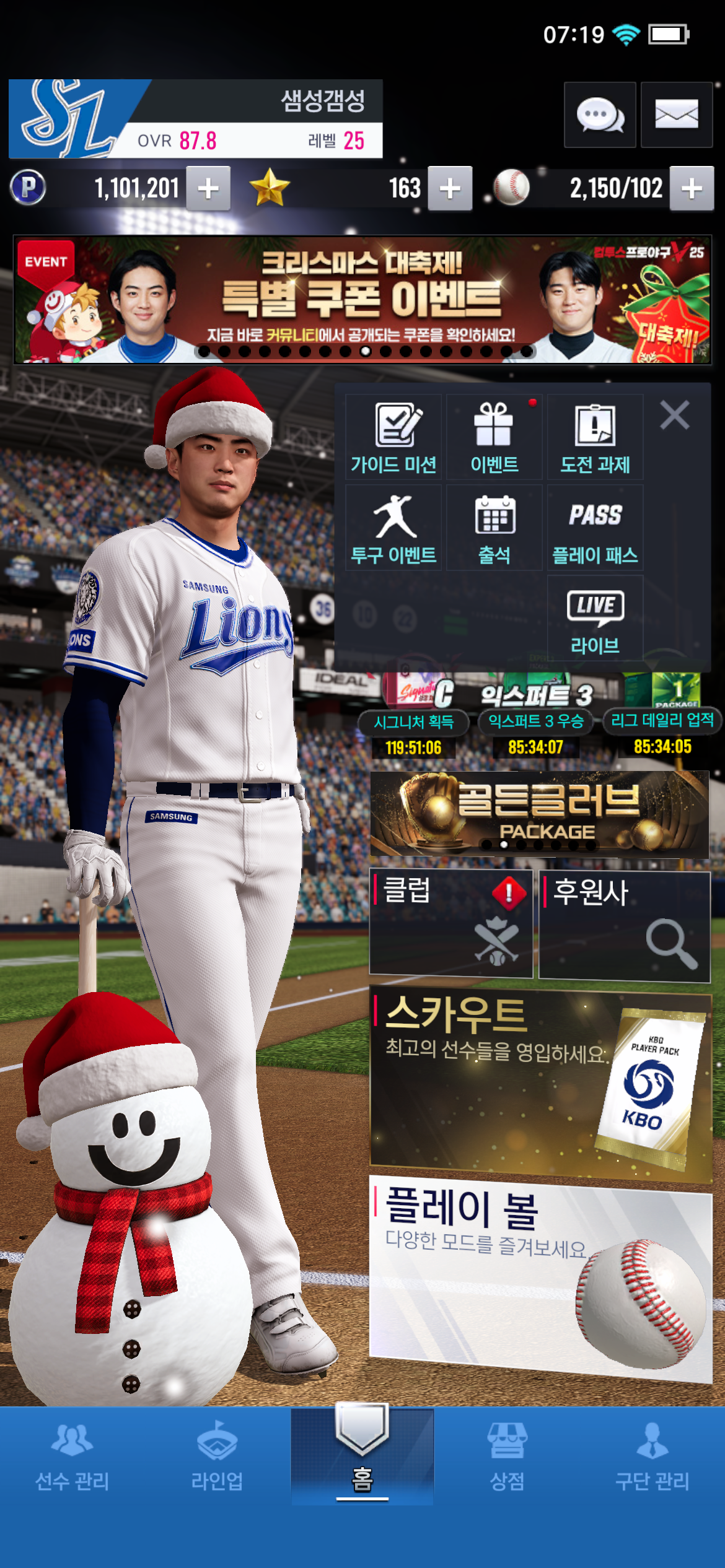Screen dimensions: 725x1568
Task: Open 도전 과제 challenges
Action: click(595, 437)
